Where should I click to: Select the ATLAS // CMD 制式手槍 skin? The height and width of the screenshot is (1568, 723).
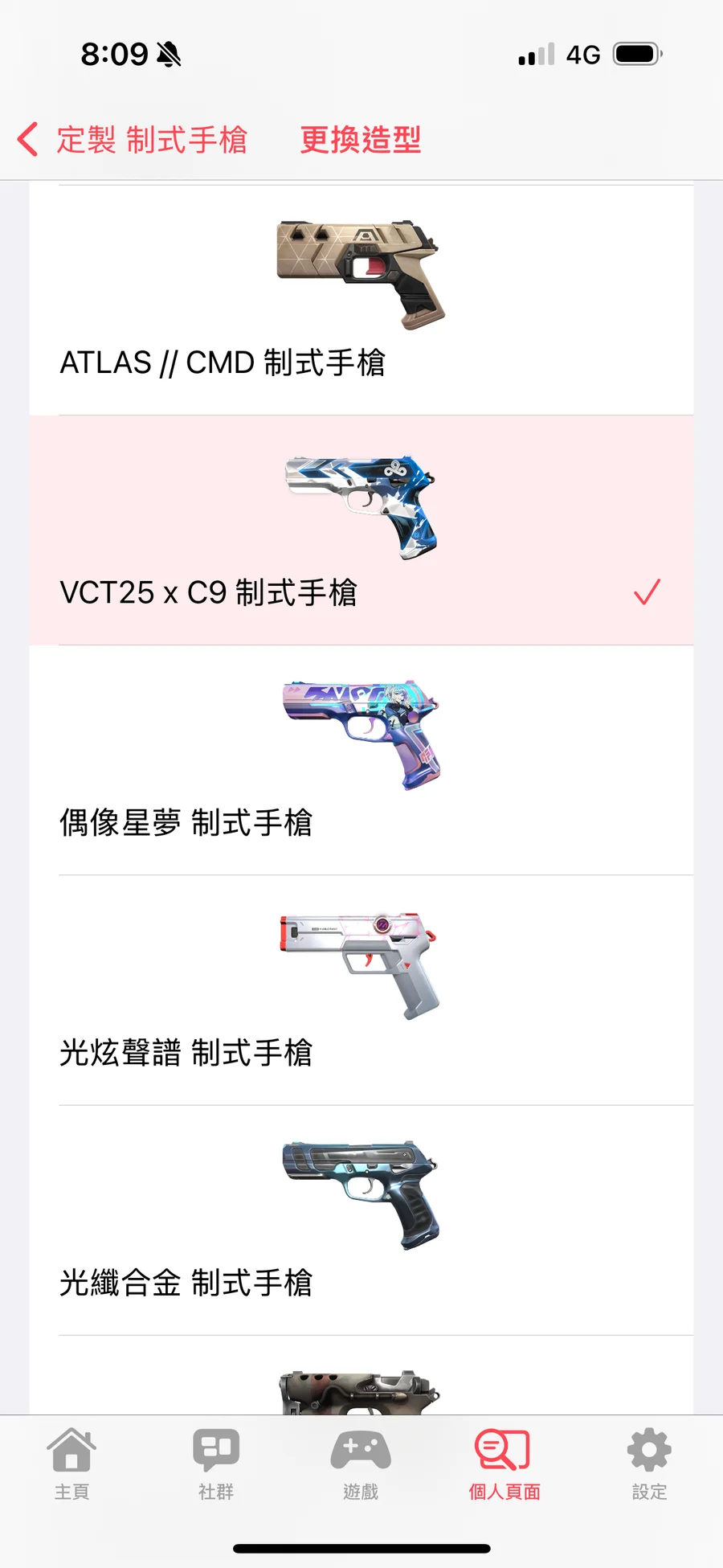[x=361, y=300]
